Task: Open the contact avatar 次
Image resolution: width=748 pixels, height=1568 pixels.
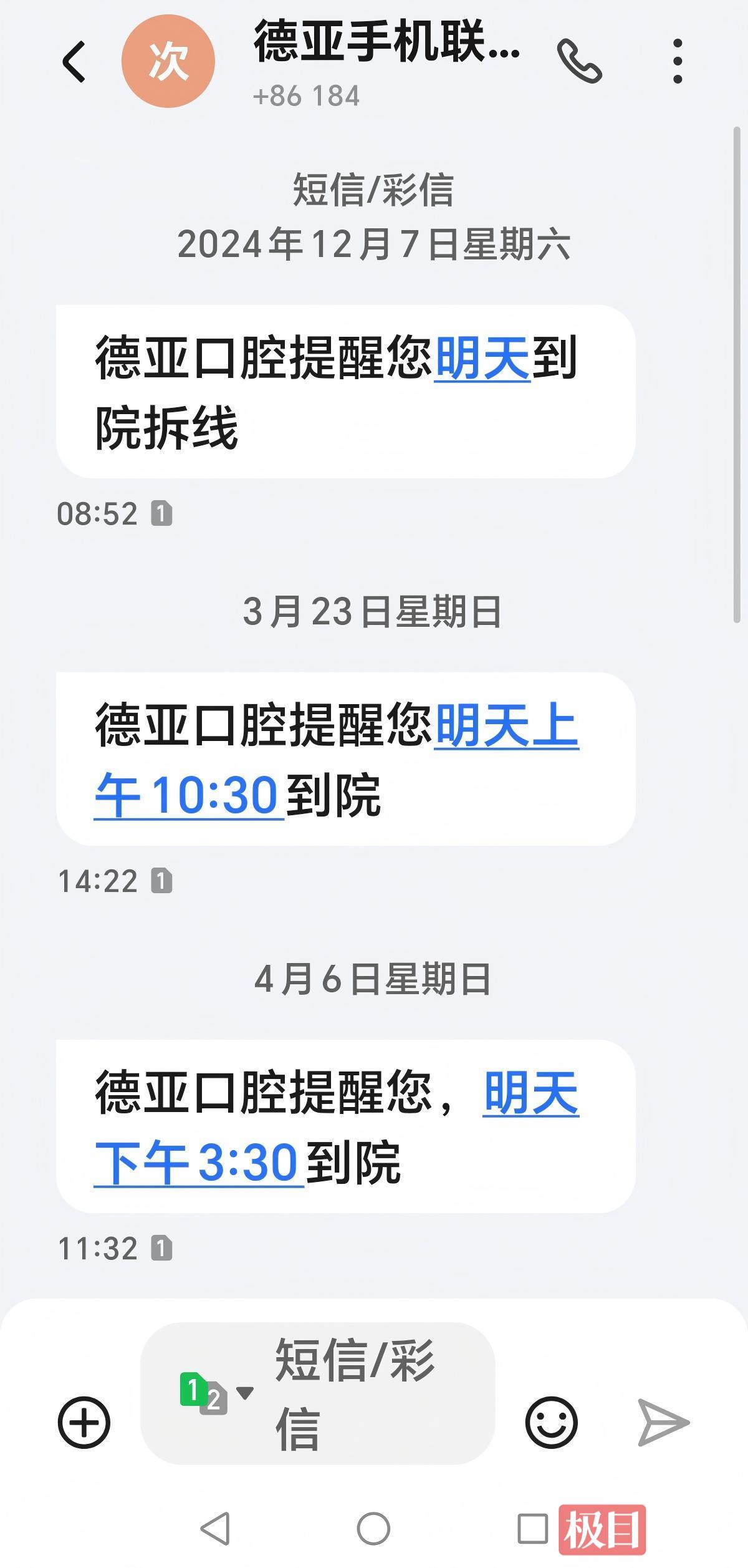Action: (x=168, y=62)
